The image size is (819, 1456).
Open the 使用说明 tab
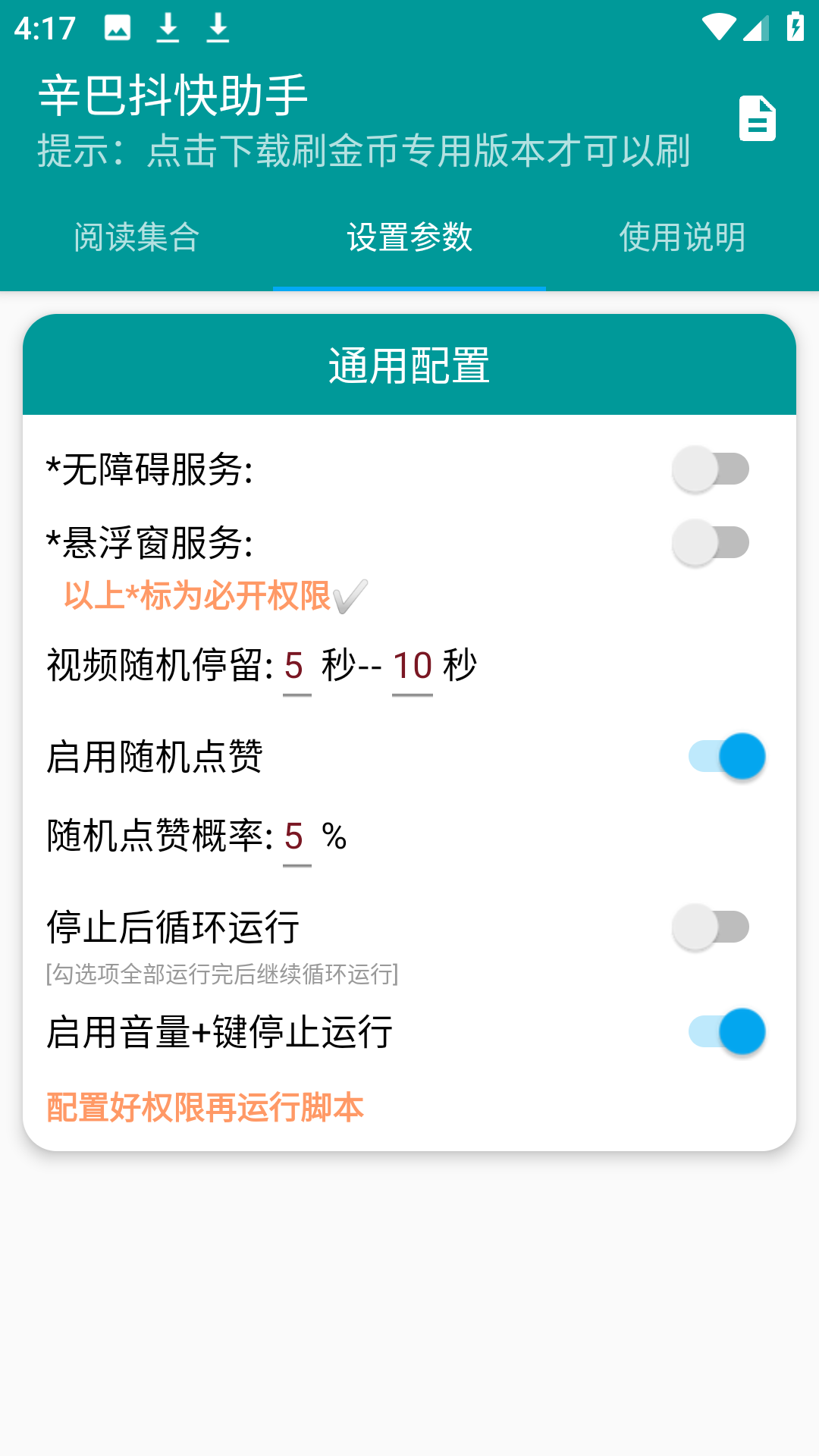[682, 237]
